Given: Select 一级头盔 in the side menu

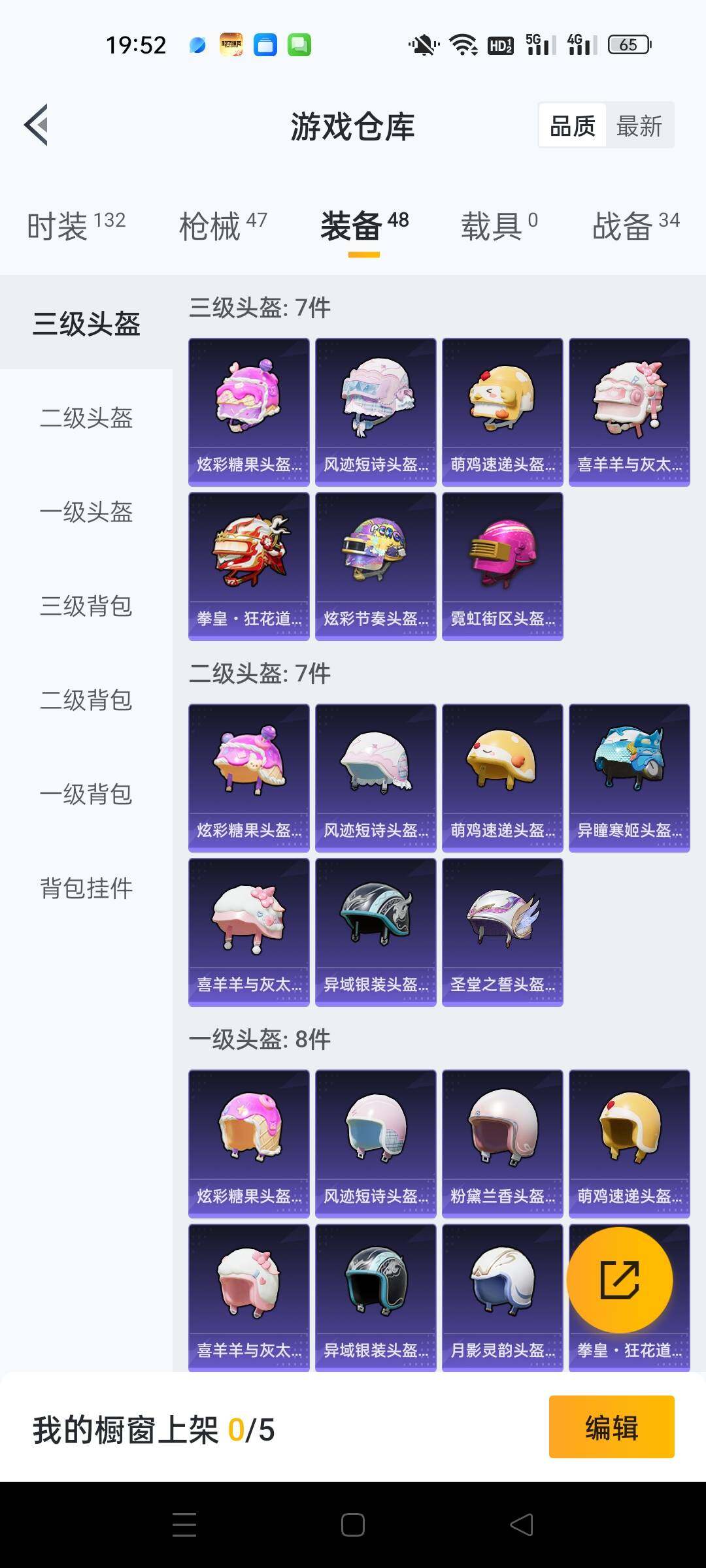Looking at the screenshot, I should [86, 512].
